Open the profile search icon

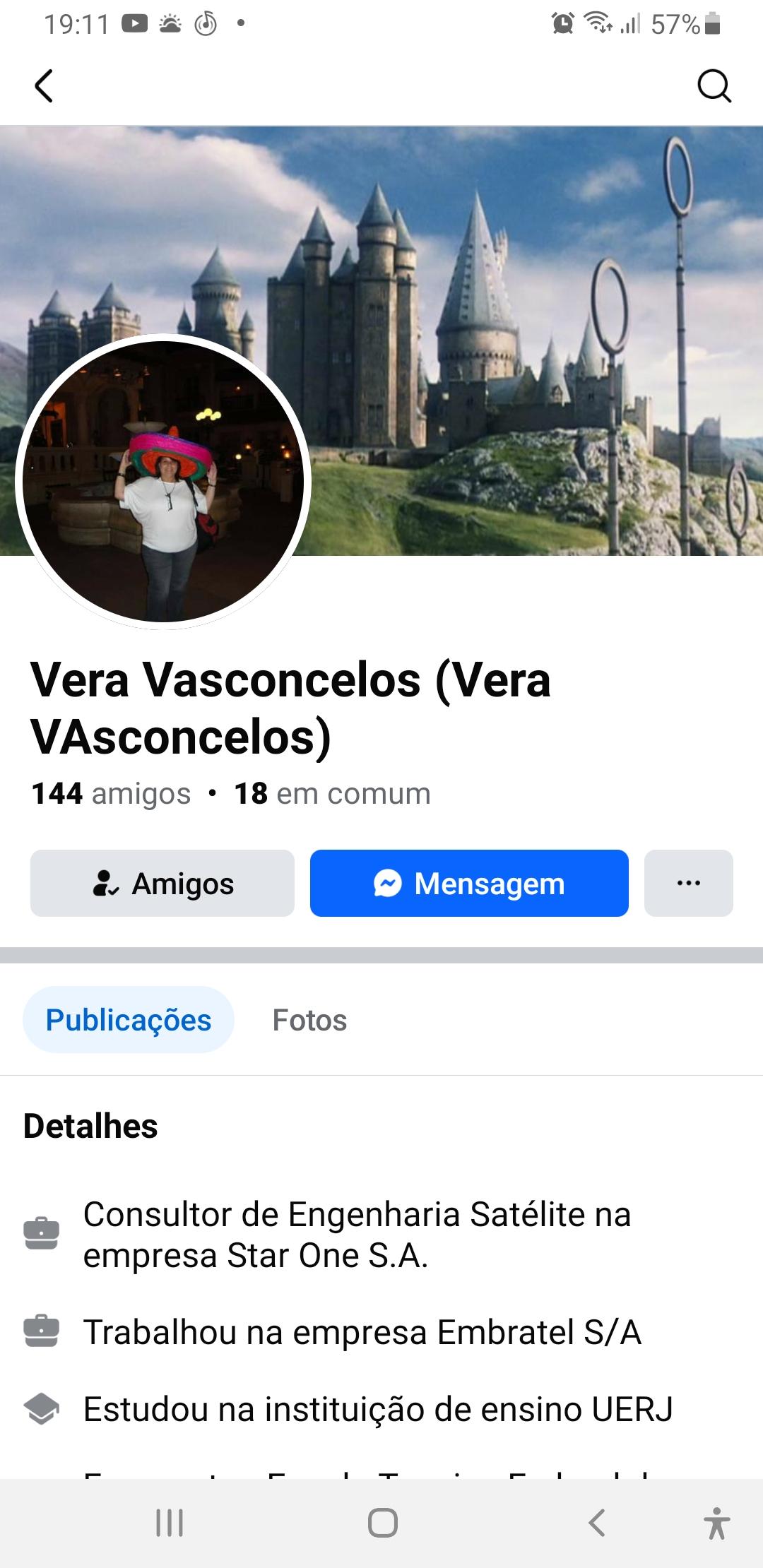click(714, 86)
